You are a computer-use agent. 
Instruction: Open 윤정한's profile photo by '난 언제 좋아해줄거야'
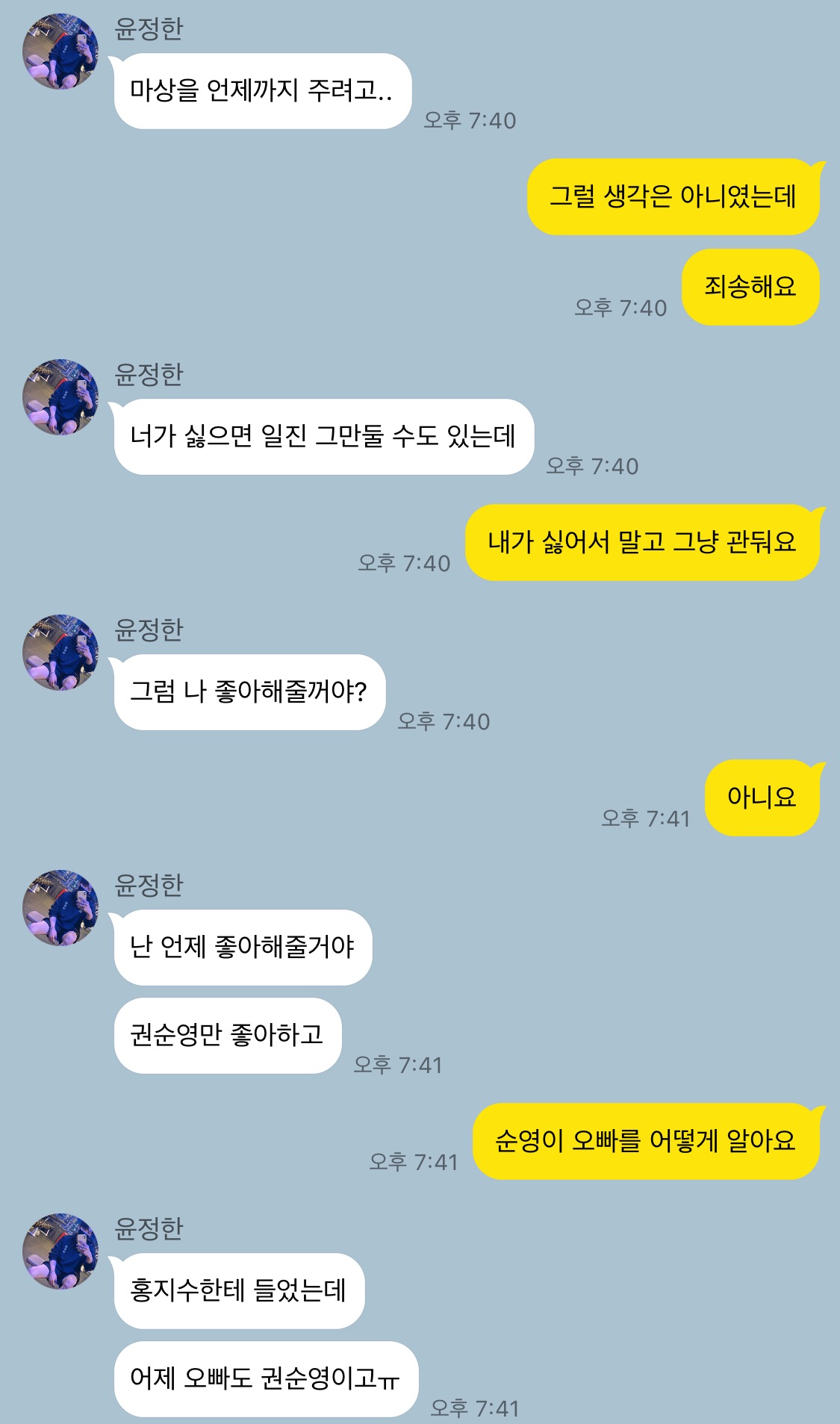(60, 908)
